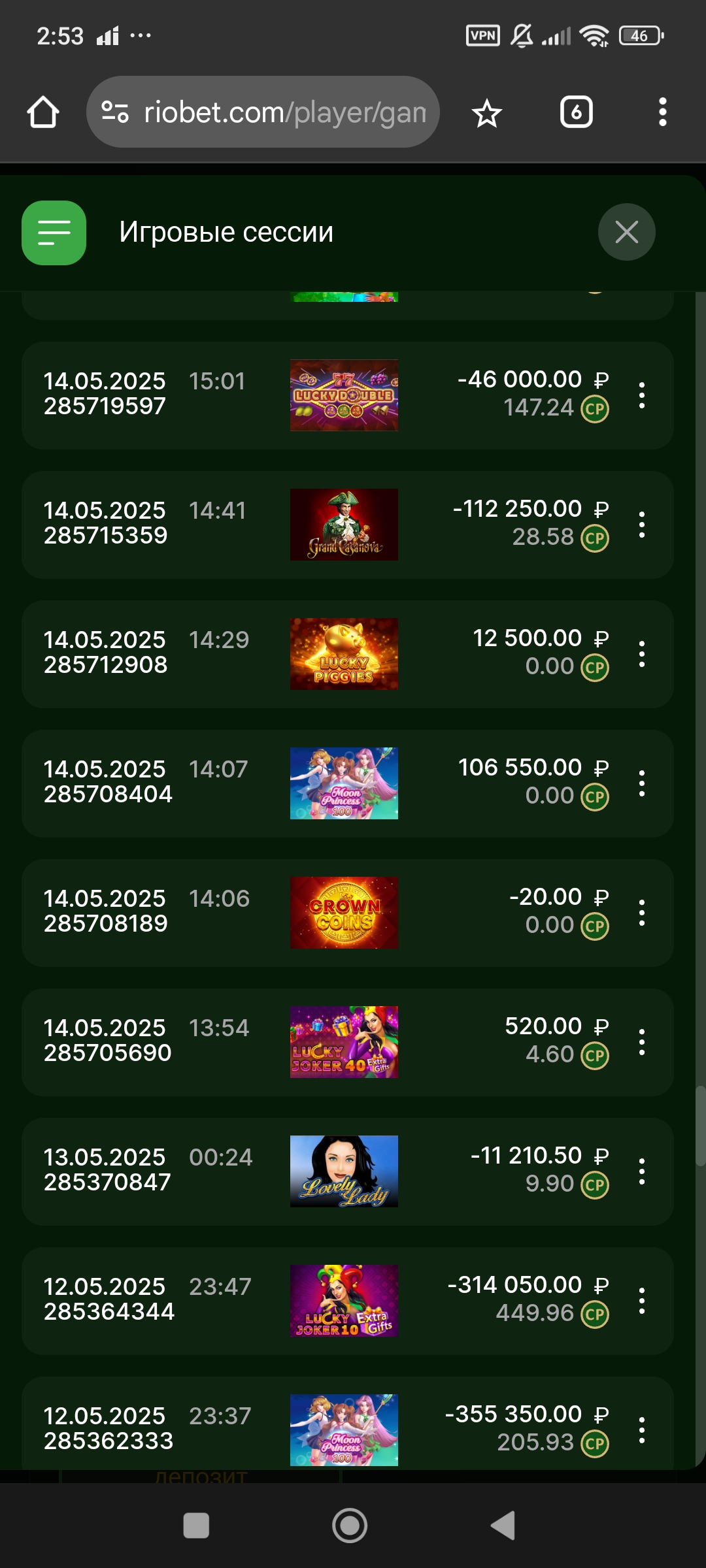Image resolution: width=706 pixels, height=1568 pixels.
Task: Open the browser overflow menu
Action: 662,112
